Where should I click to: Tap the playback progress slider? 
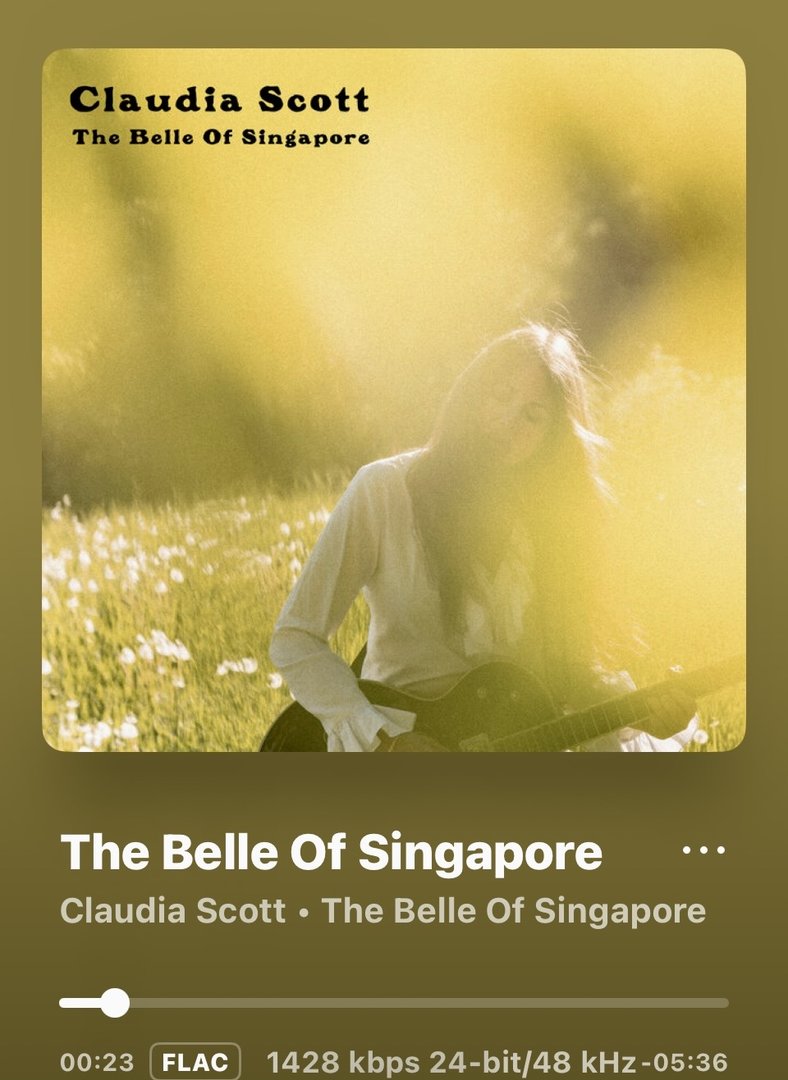tap(394, 1002)
